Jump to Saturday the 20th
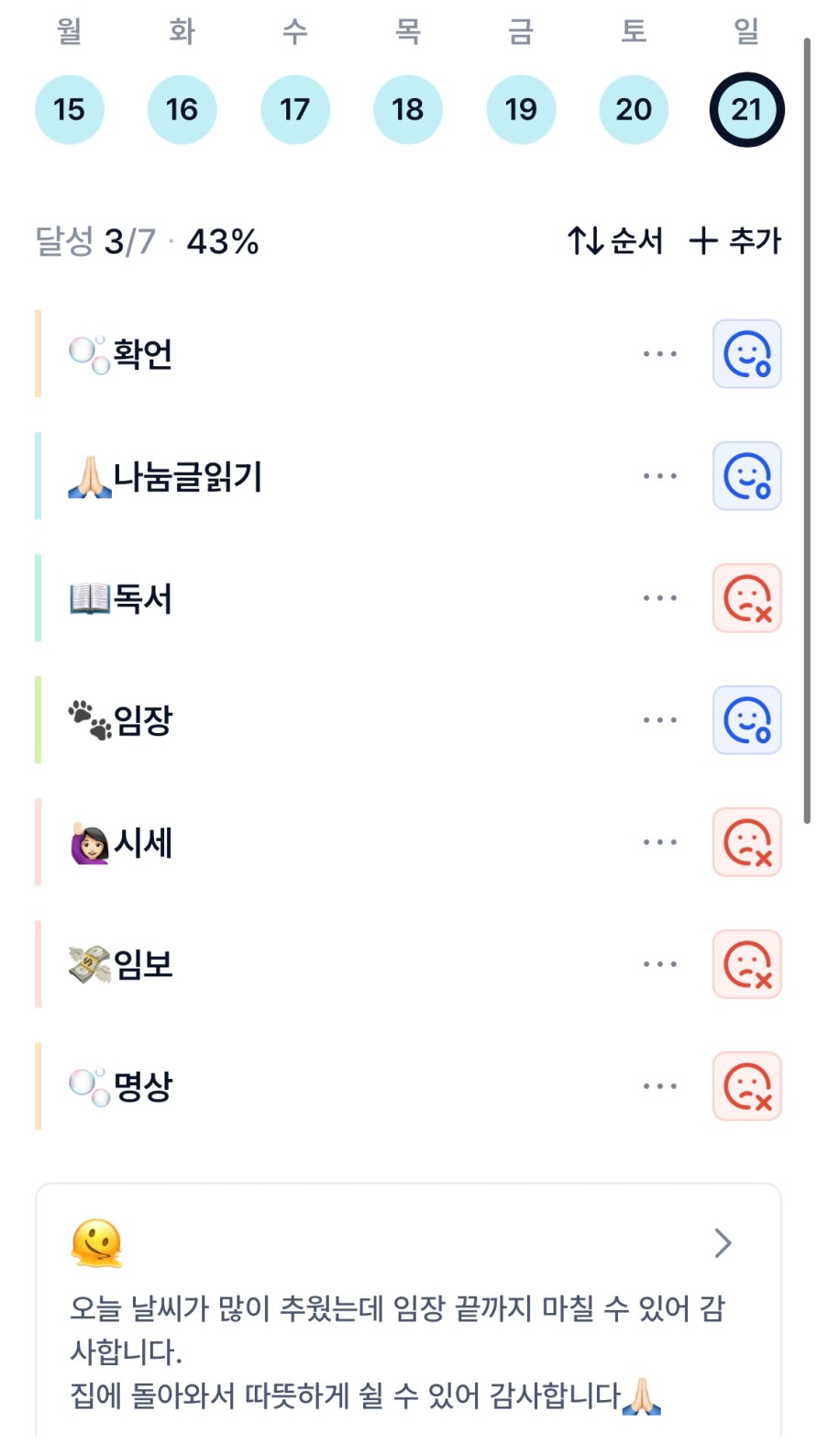The height and width of the screenshot is (1456, 817). 634,110
